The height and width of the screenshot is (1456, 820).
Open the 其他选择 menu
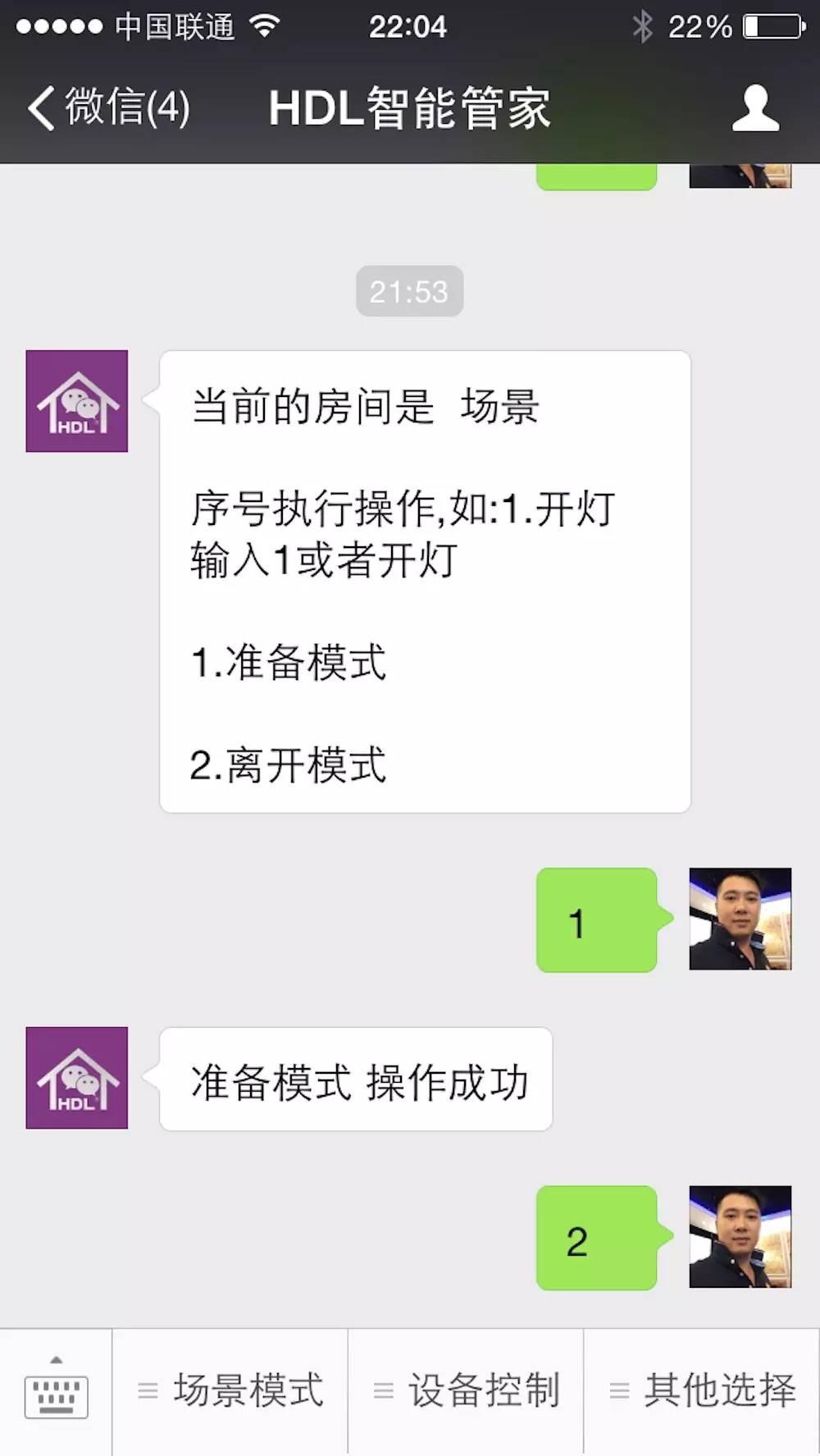pos(702,1392)
